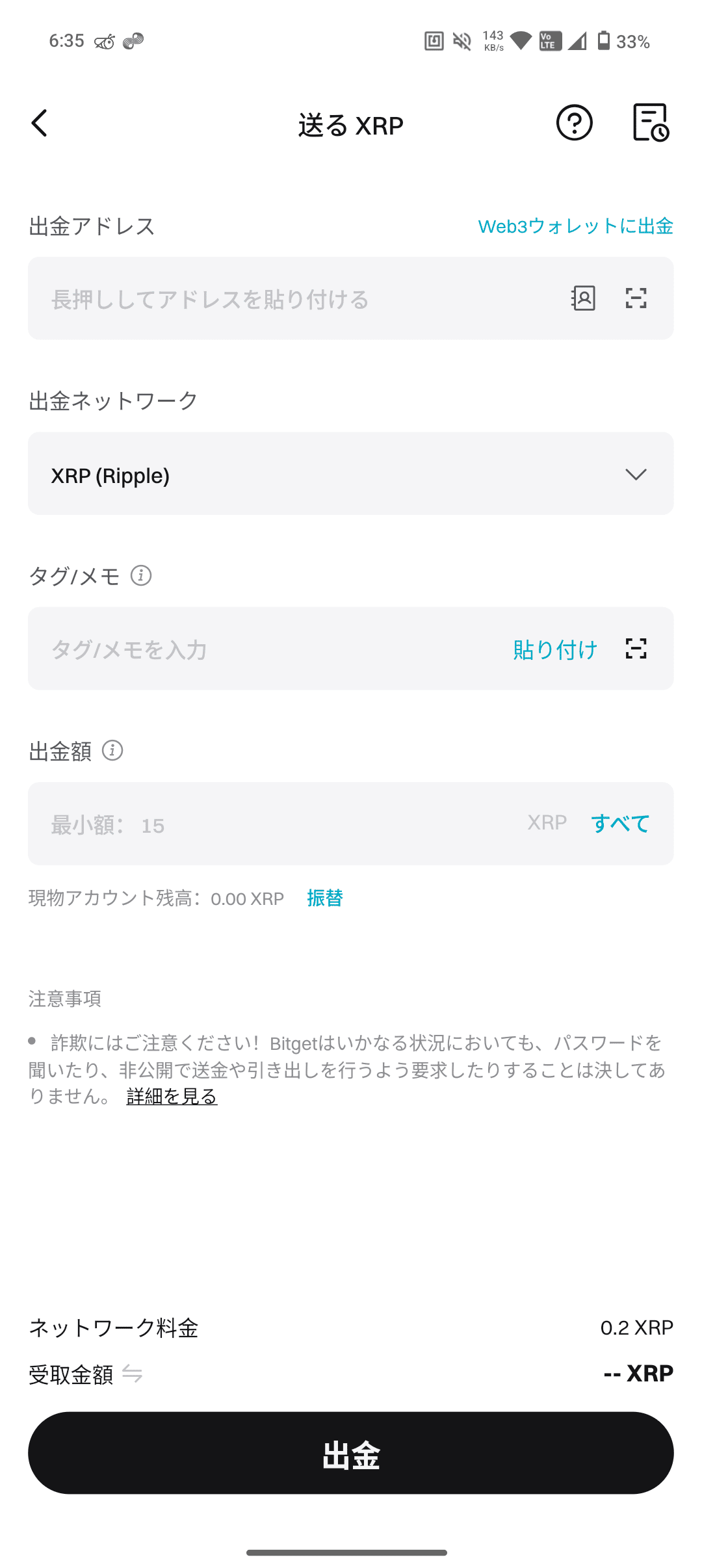The height and width of the screenshot is (1568, 702).
Task: Select すべて to withdraw the full balance
Action: pos(620,824)
